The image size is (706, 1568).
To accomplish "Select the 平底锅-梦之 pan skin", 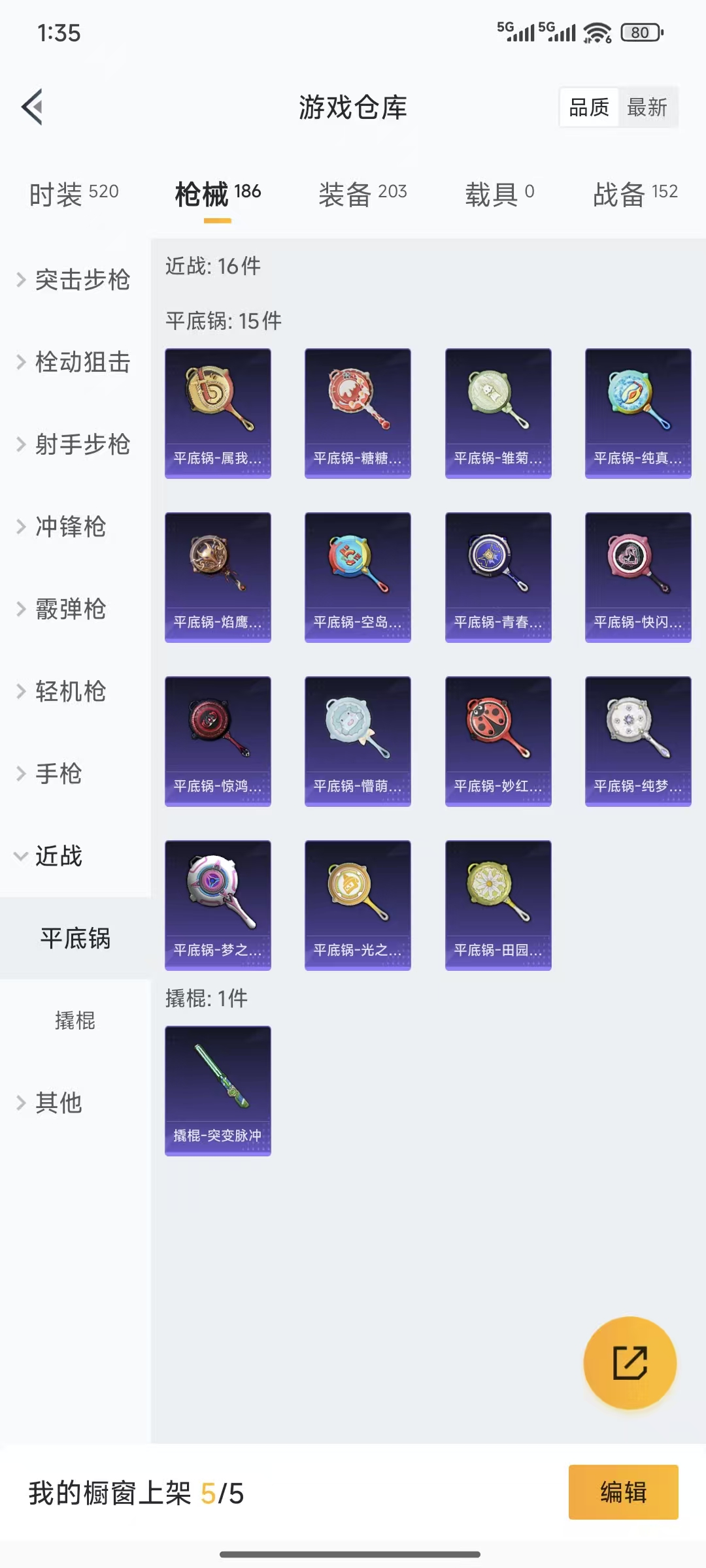I will [218, 905].
